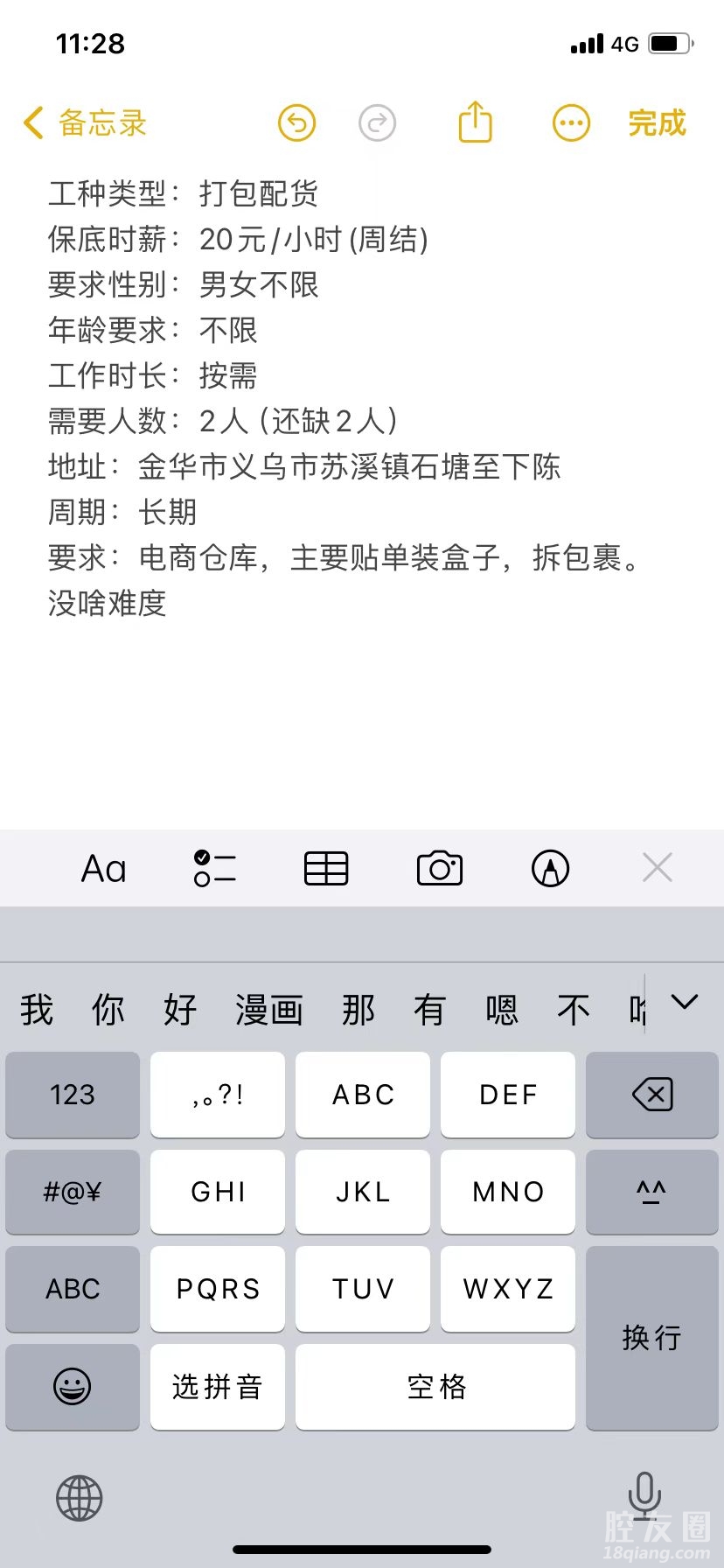Close the formatting toolbar
Screen dimensions: 724x1568
pyautogui.click(x=657, y=868)
